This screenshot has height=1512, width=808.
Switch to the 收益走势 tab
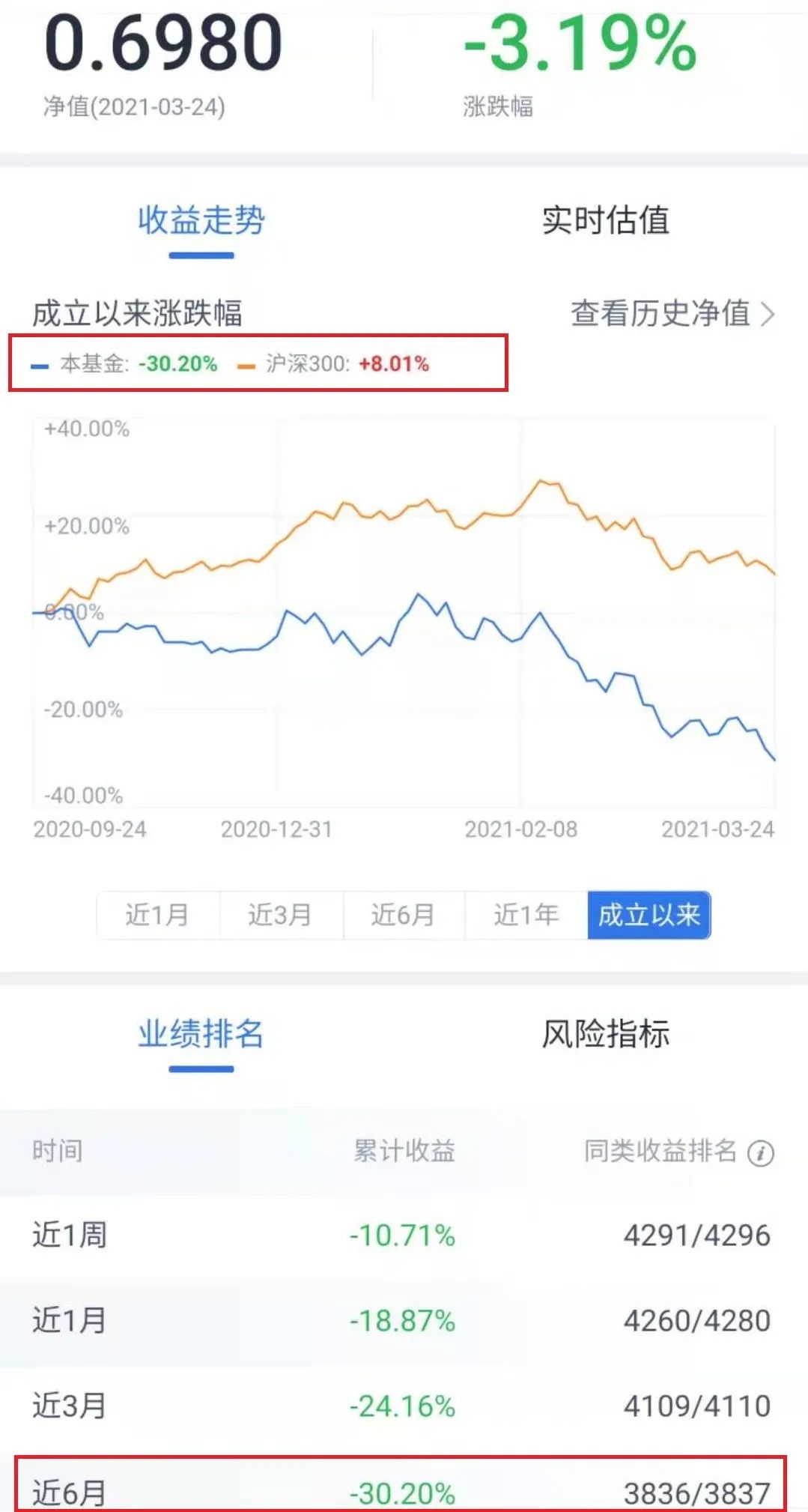point(201,221)
